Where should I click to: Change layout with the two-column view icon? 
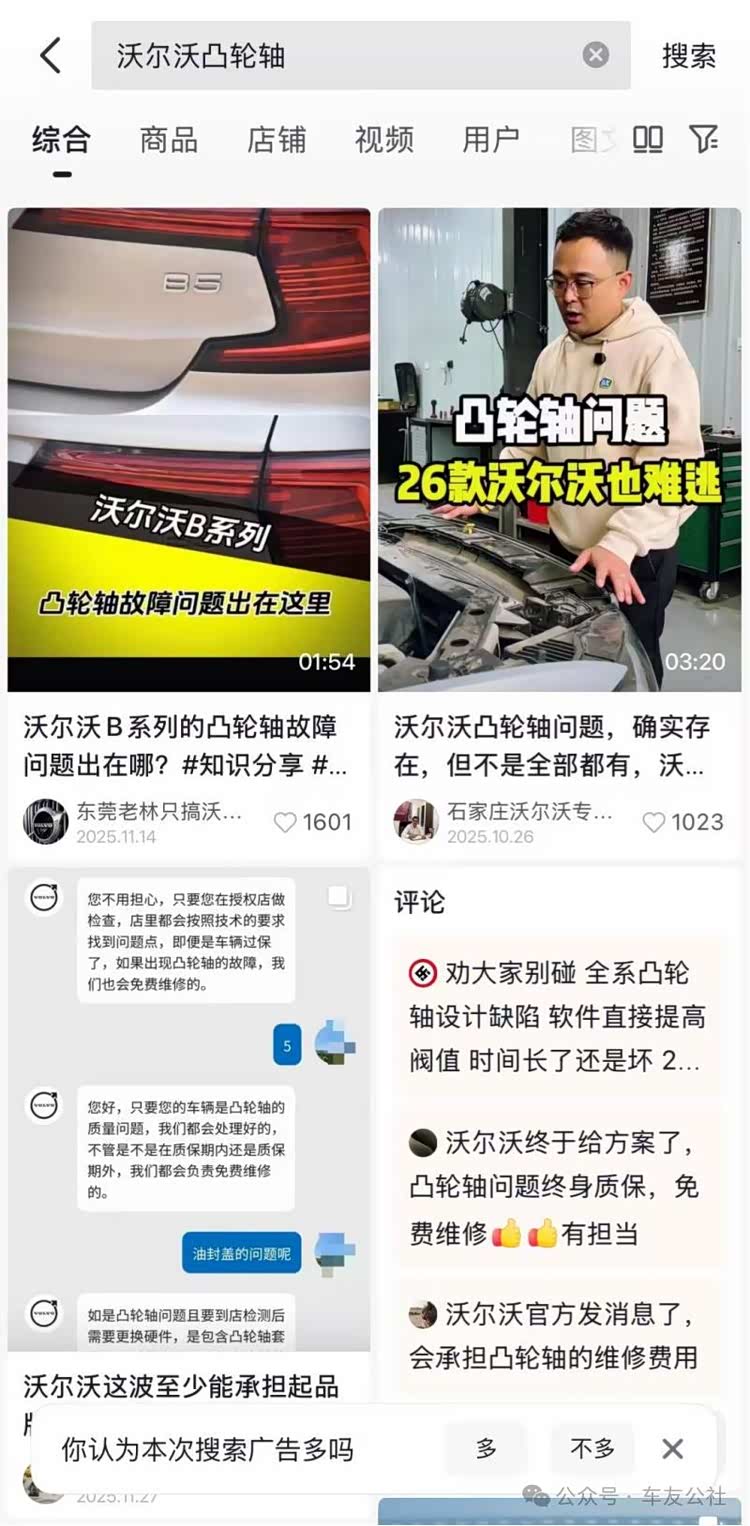(x=648, y=140)
